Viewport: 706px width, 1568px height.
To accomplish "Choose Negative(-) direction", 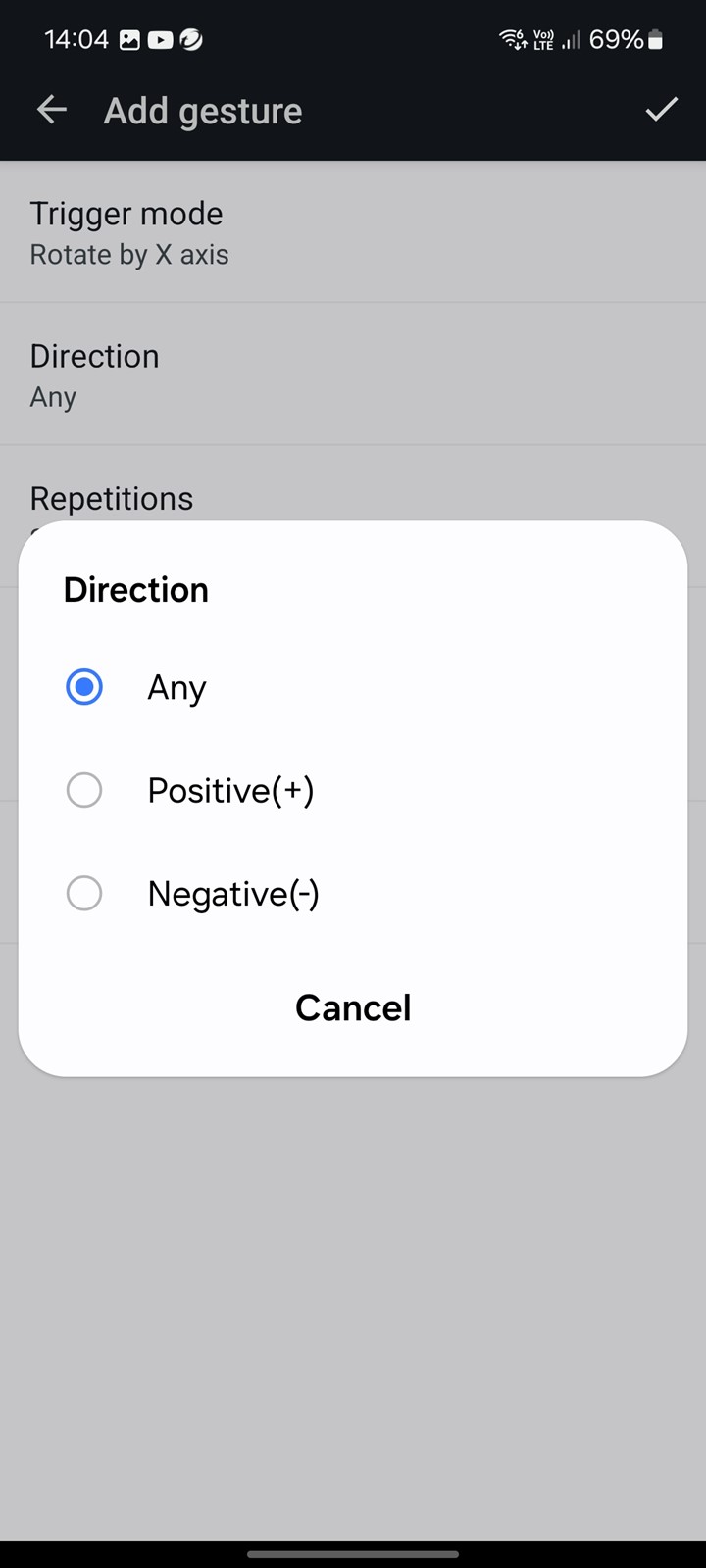I will pos(353,893).
